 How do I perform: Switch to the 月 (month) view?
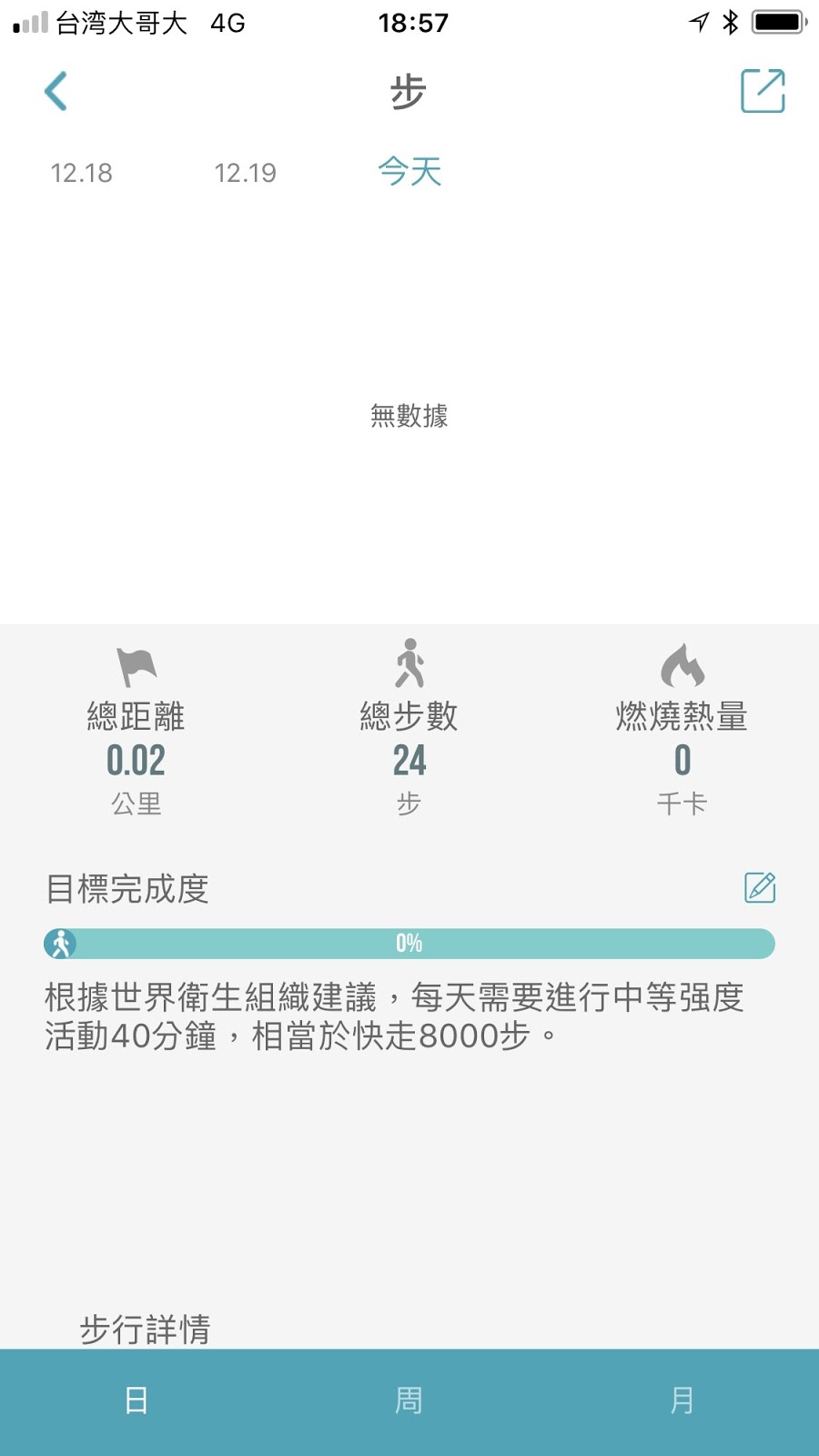[x=682, y=1400]
